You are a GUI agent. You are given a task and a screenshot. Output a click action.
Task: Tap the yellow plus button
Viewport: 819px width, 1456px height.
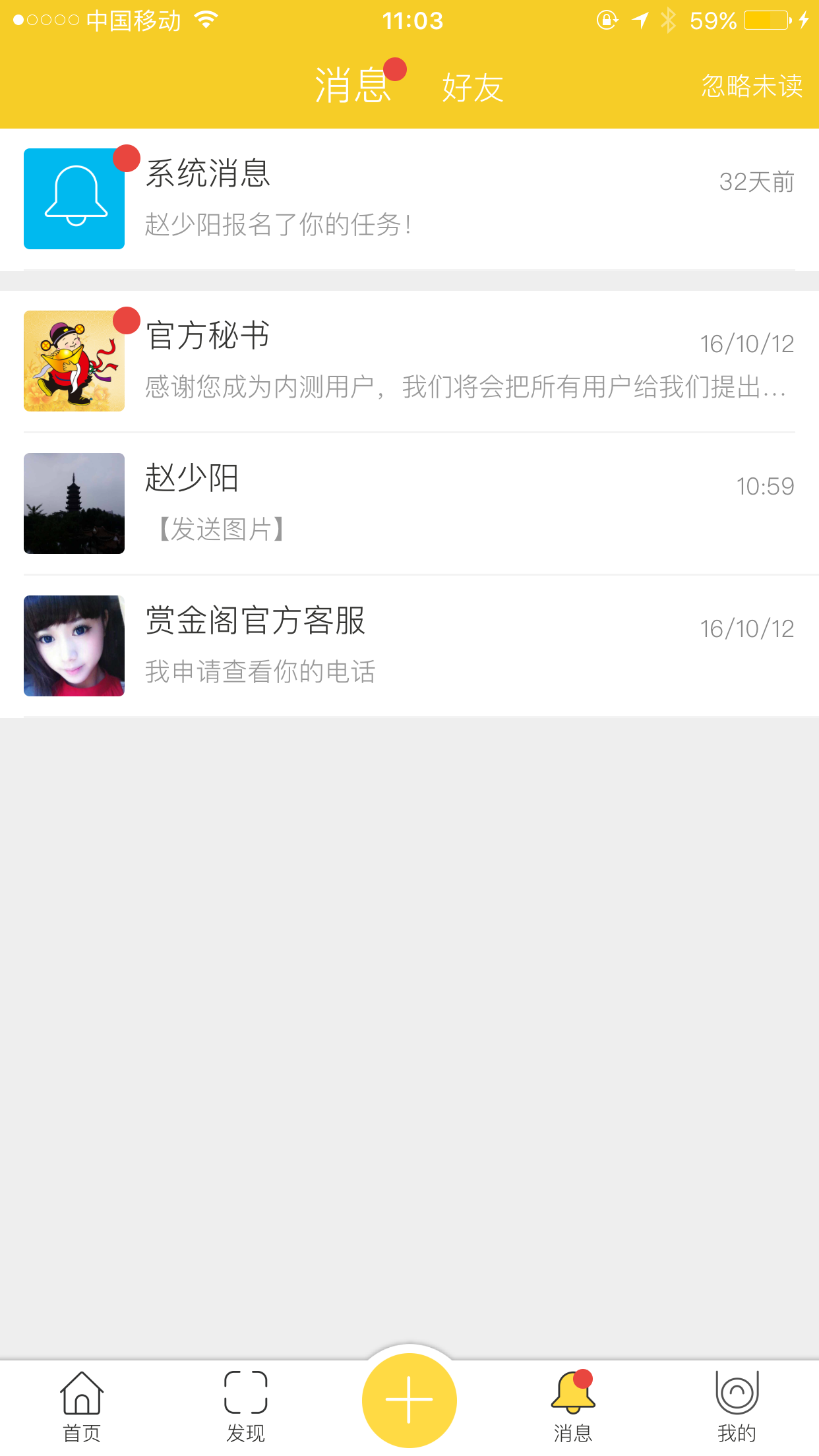tap(409, 1399)
